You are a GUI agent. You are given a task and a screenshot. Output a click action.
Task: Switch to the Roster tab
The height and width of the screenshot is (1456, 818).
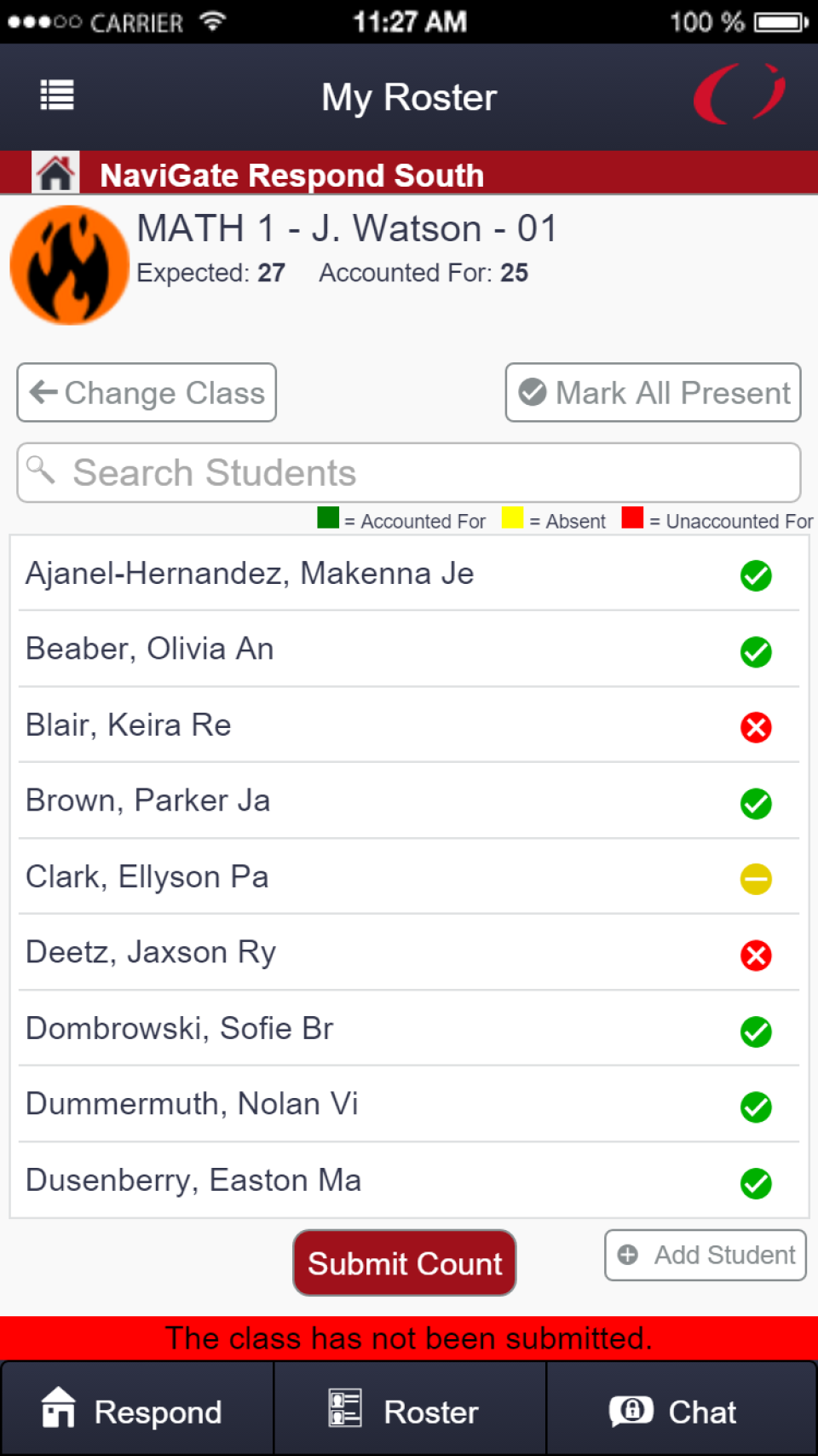pyautogui.click(x=409, y=1408)
